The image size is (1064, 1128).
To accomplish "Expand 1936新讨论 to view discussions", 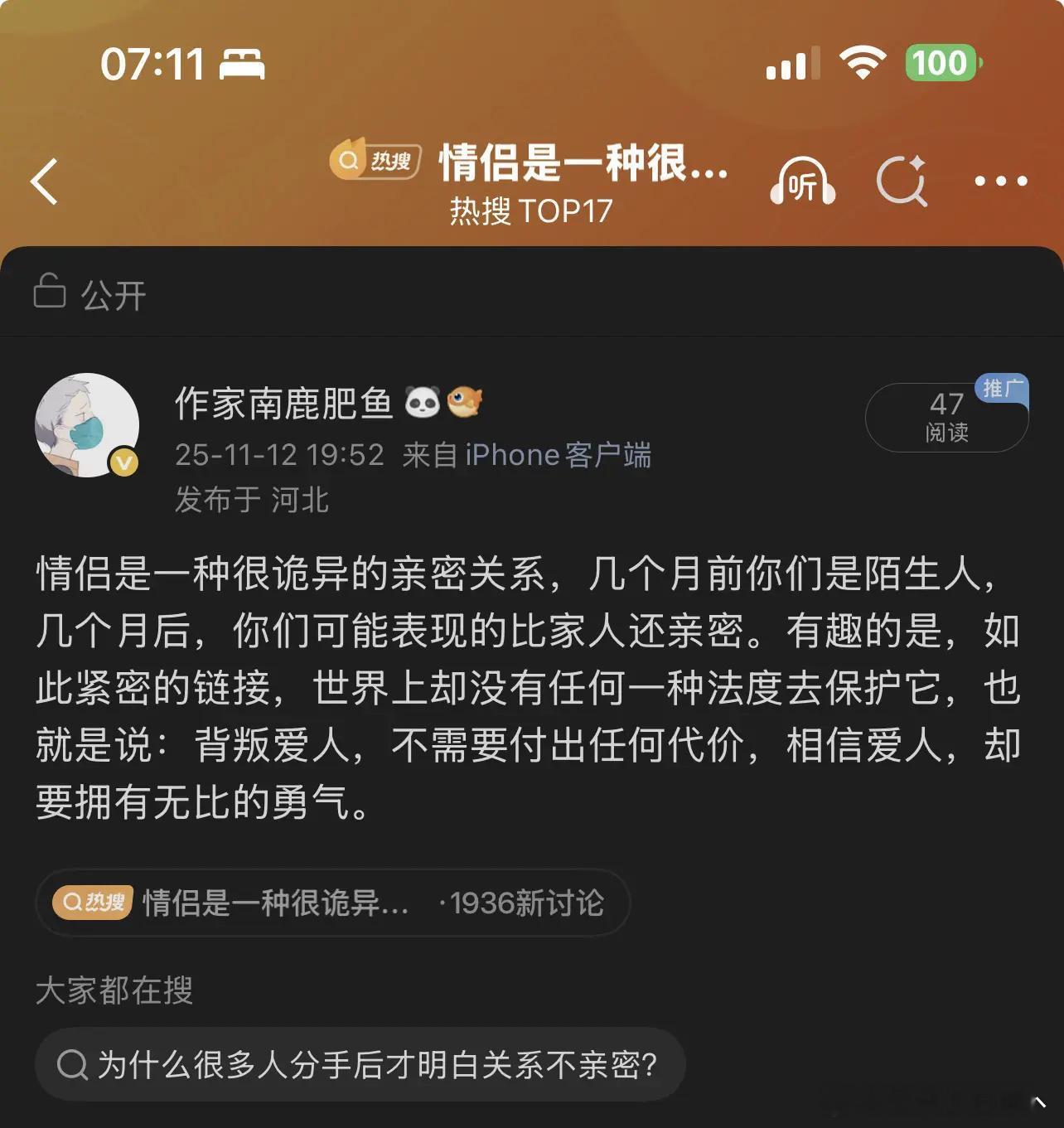I will [x=525, y=903].
